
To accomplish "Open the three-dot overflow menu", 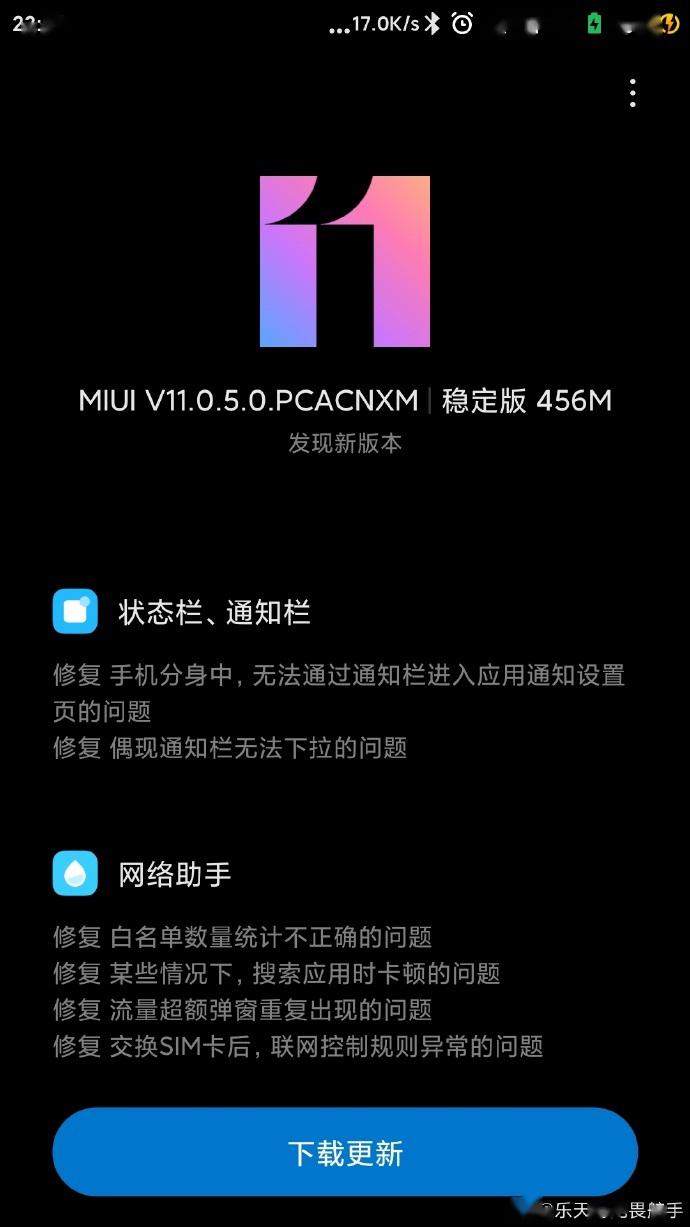I will (x=632, y=93).
